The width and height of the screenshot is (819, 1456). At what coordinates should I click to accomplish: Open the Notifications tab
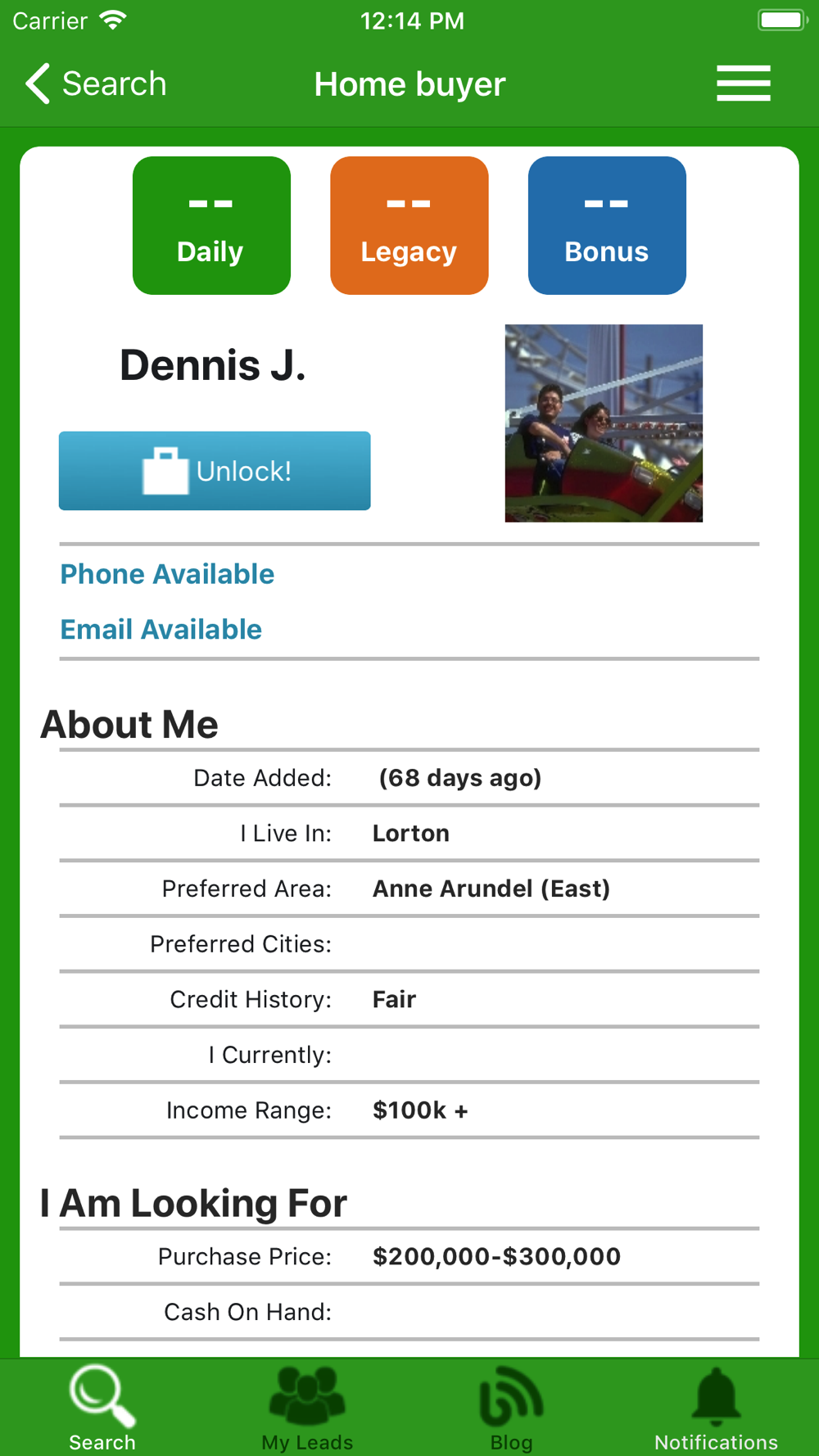(716, 1407)
